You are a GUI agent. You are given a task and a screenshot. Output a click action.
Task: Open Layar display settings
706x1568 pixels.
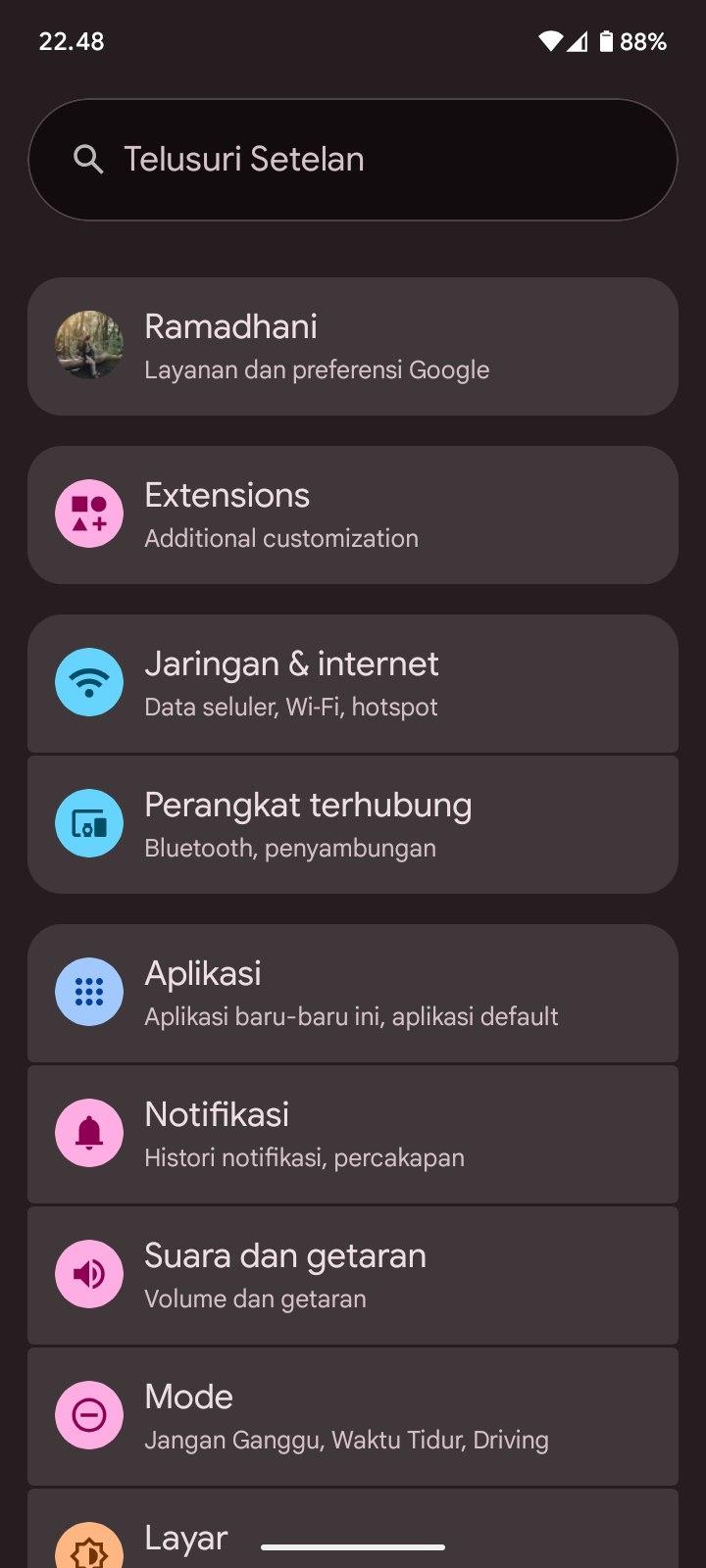pyautogui.click(x=186, y=1537)
